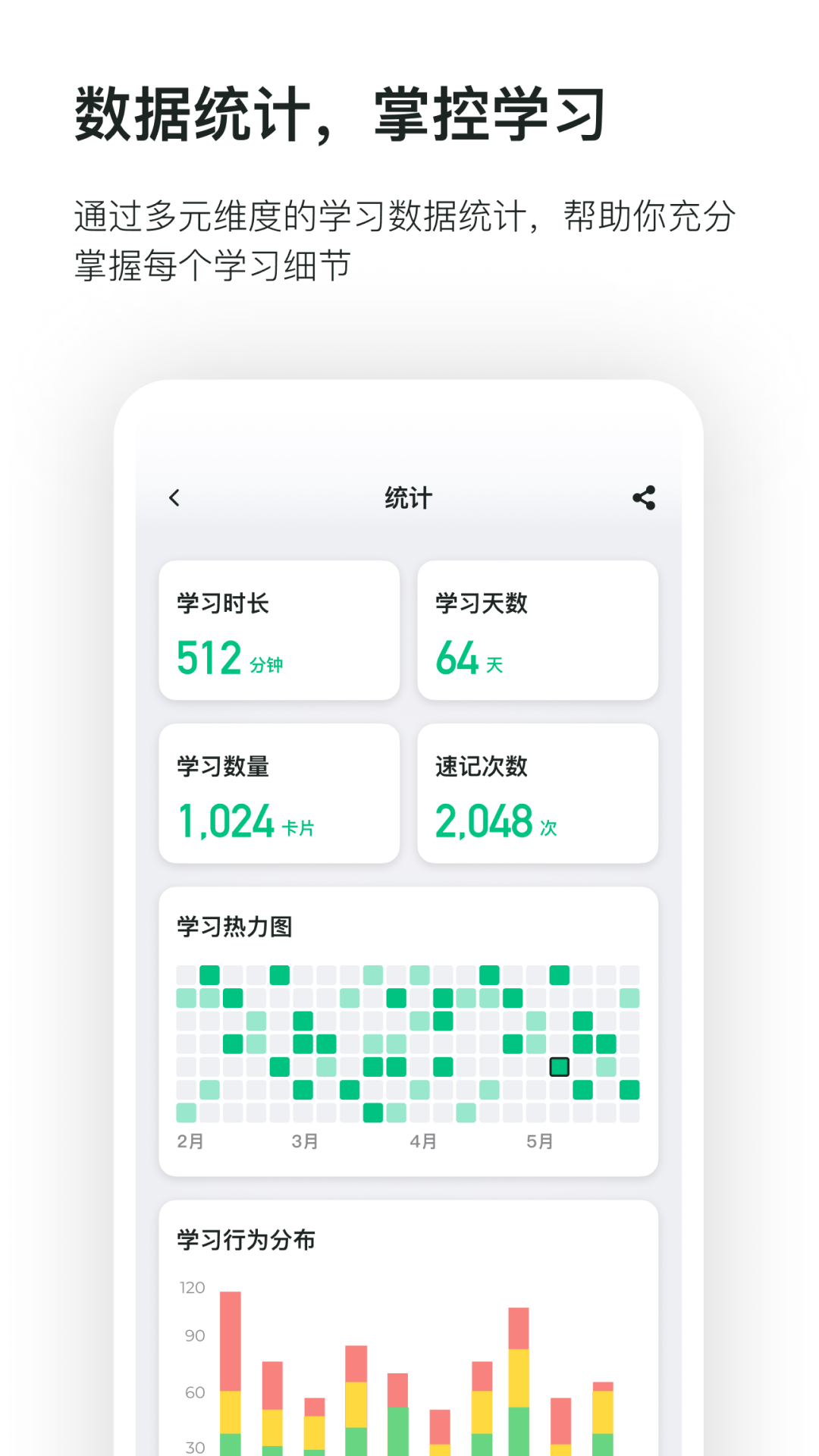Screen dimensions: 819x1456
Task: Open the 速记次数 (quick review count) card
Action: pos(538,793)
